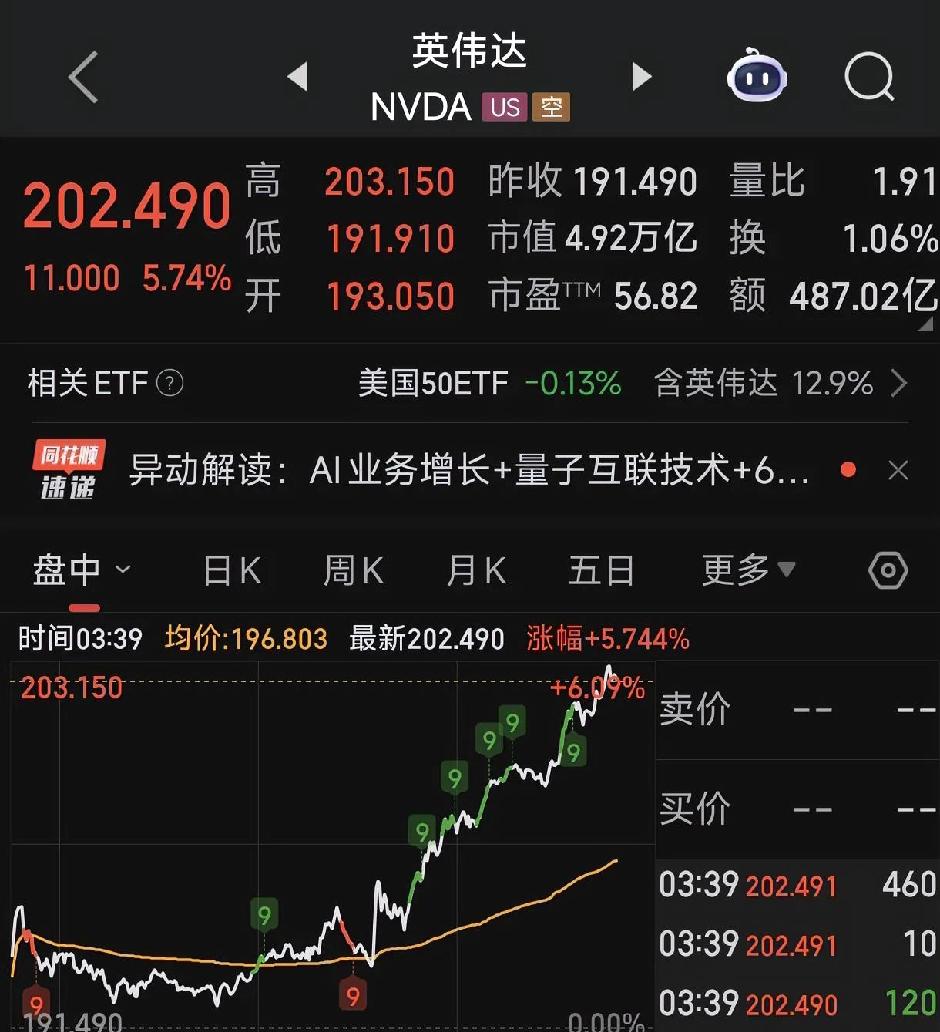Expand ETF details via right chevron
The height and width of the screenshot is (1032, 940).
(900, 383)
